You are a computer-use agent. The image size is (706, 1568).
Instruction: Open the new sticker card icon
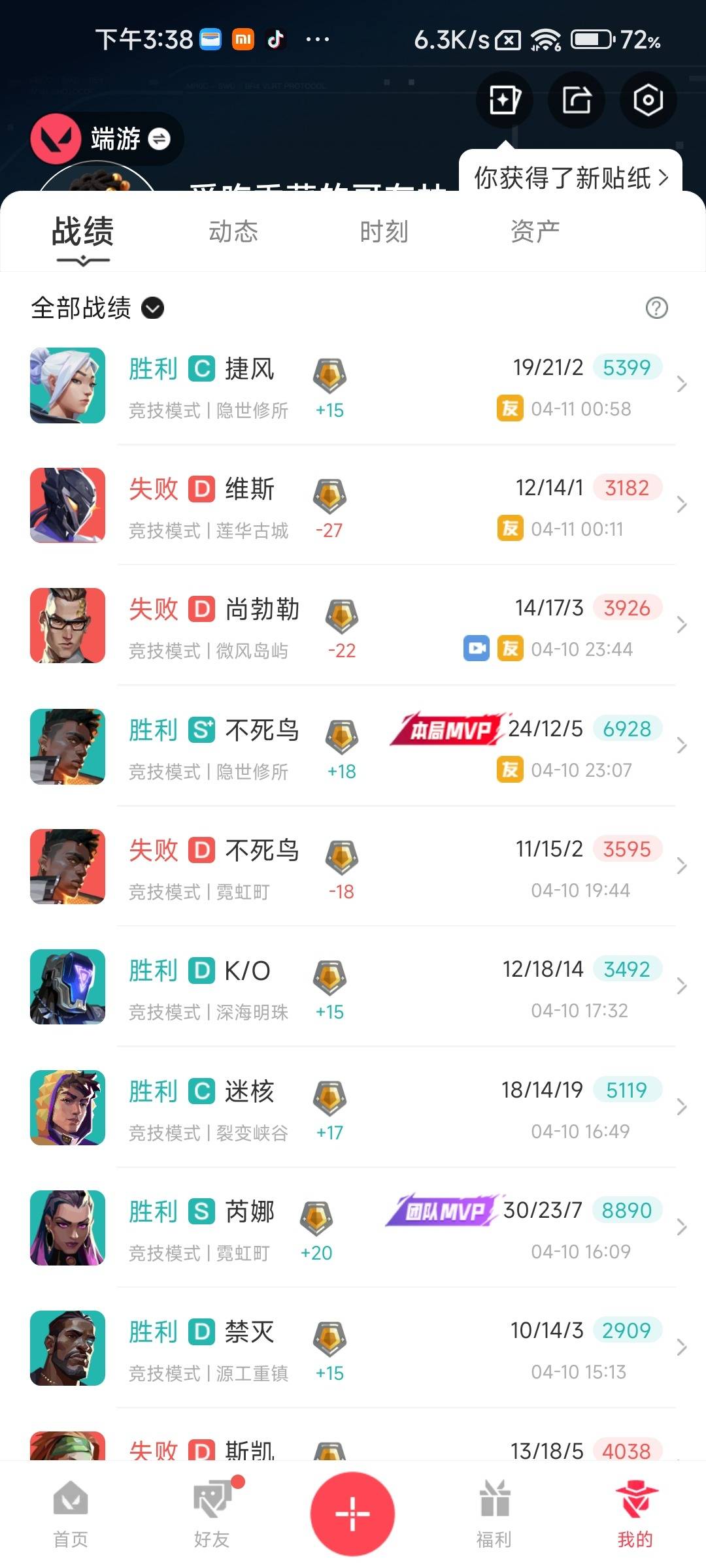click(x=505, y=99)
